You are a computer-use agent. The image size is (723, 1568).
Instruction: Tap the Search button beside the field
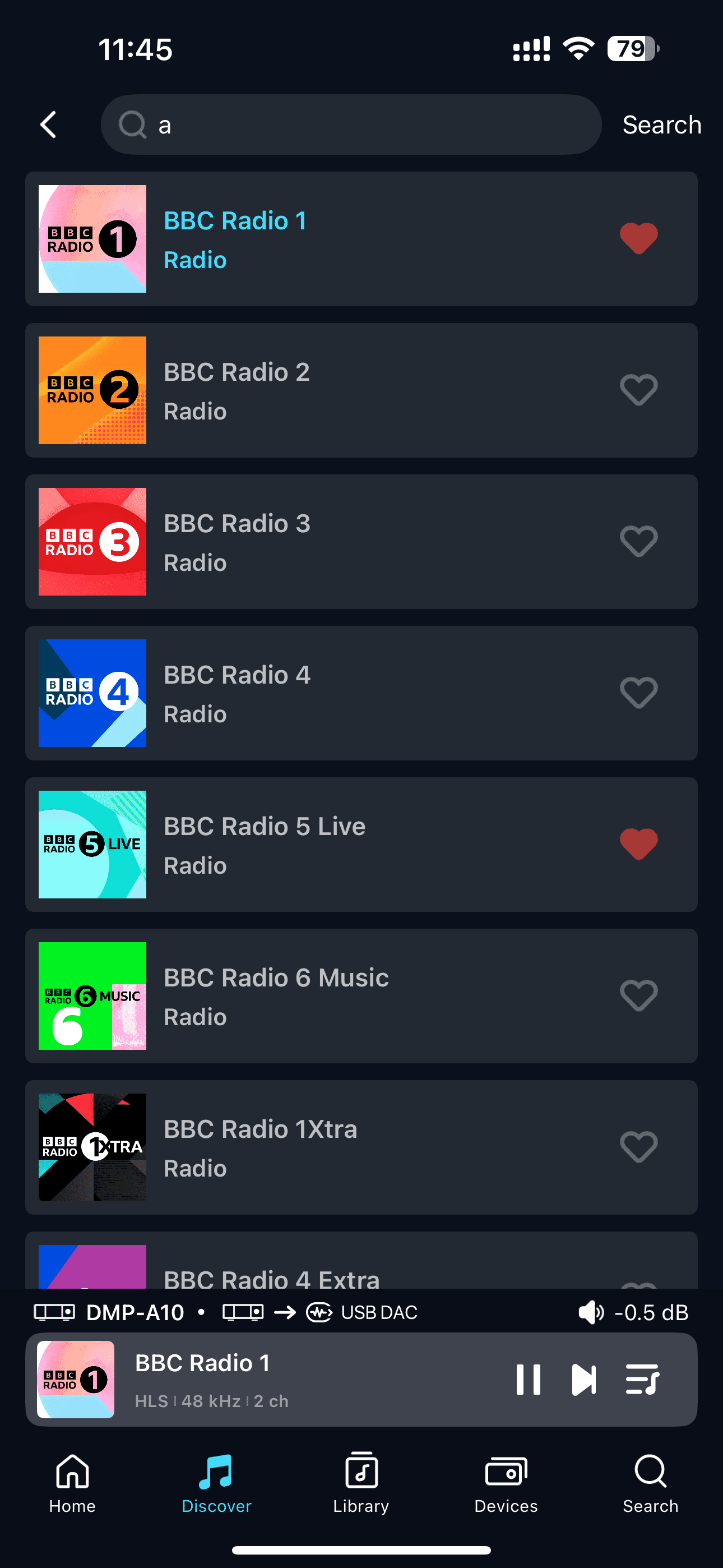(x=661, y=125)
